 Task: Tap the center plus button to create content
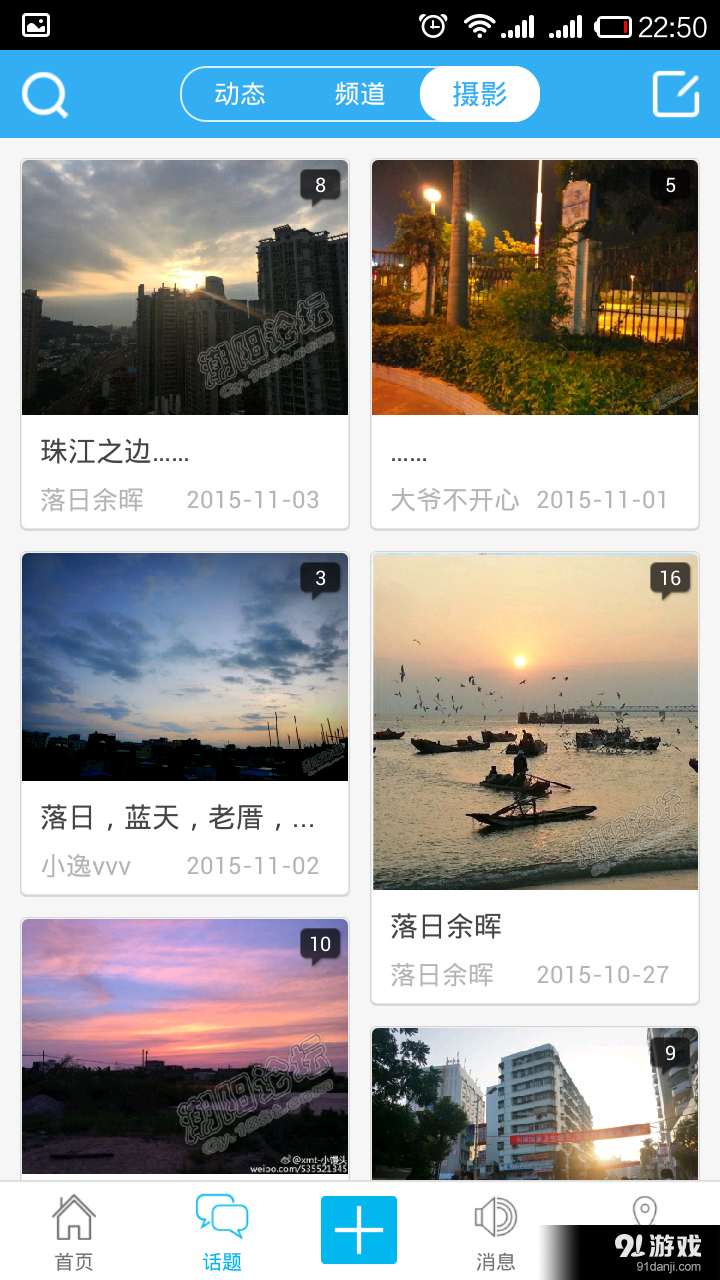tap(359, 1229)
